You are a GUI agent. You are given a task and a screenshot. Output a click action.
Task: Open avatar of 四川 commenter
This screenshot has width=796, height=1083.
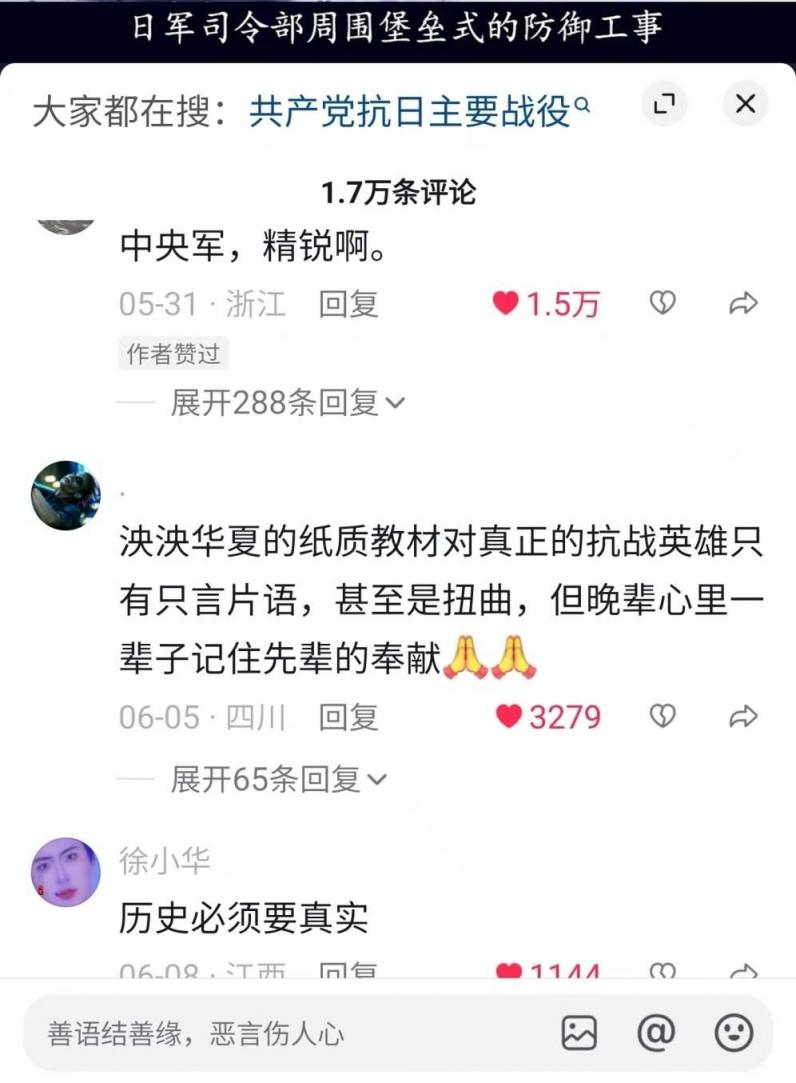click(x=66, y=495)
